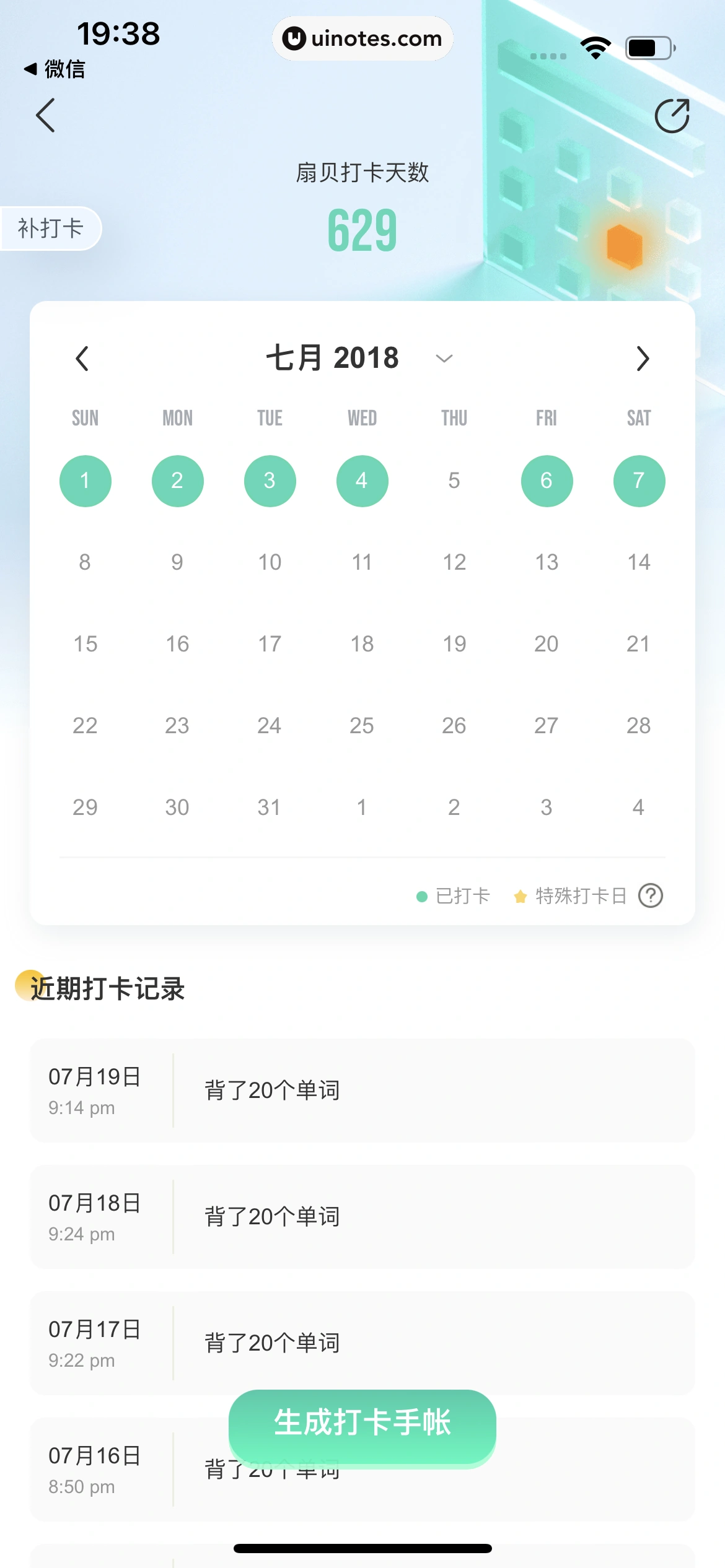Click the 特殊打卡日 star legend icon
Screen dimensions: 725x1568
tap(520, 895)
